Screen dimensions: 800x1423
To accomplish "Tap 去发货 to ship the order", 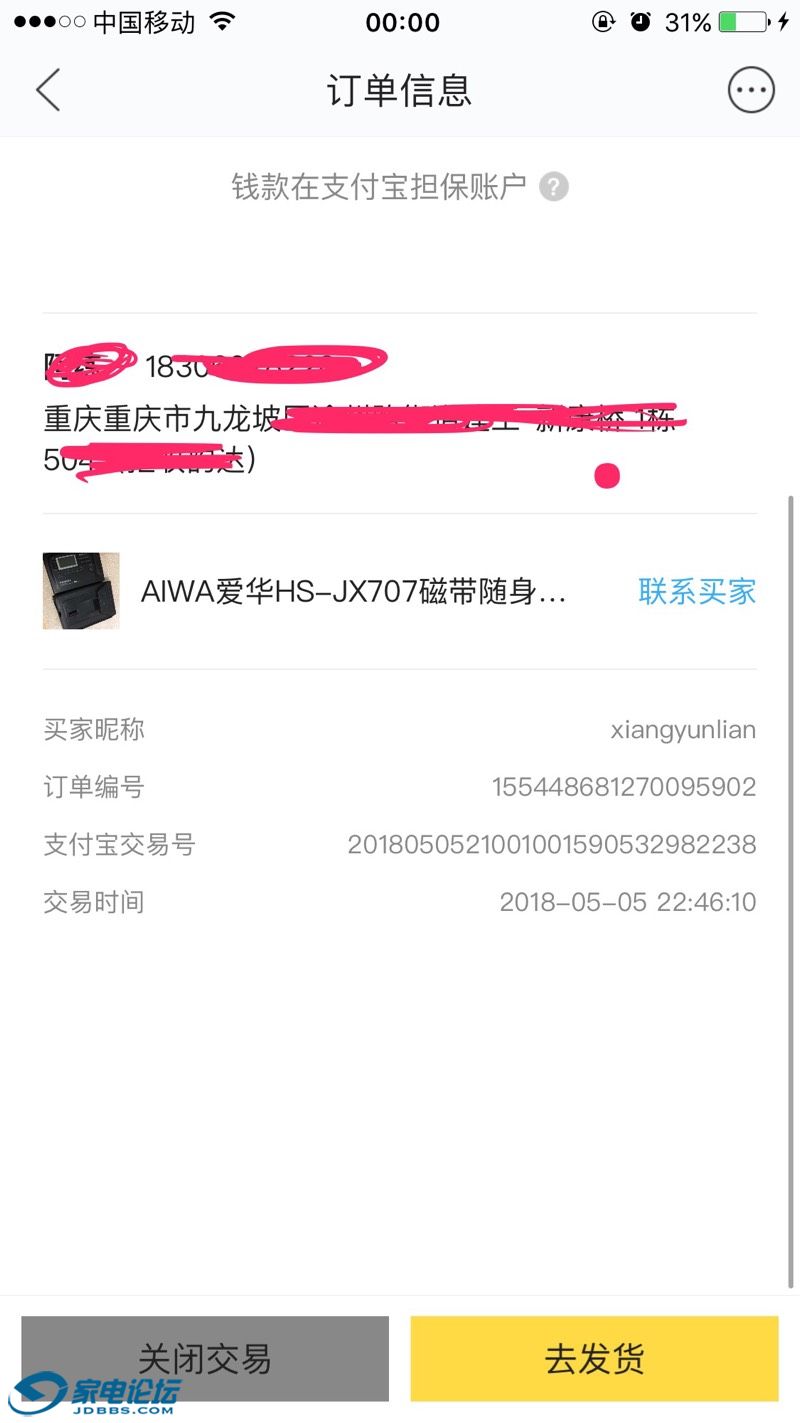I will pos(594,1358).
